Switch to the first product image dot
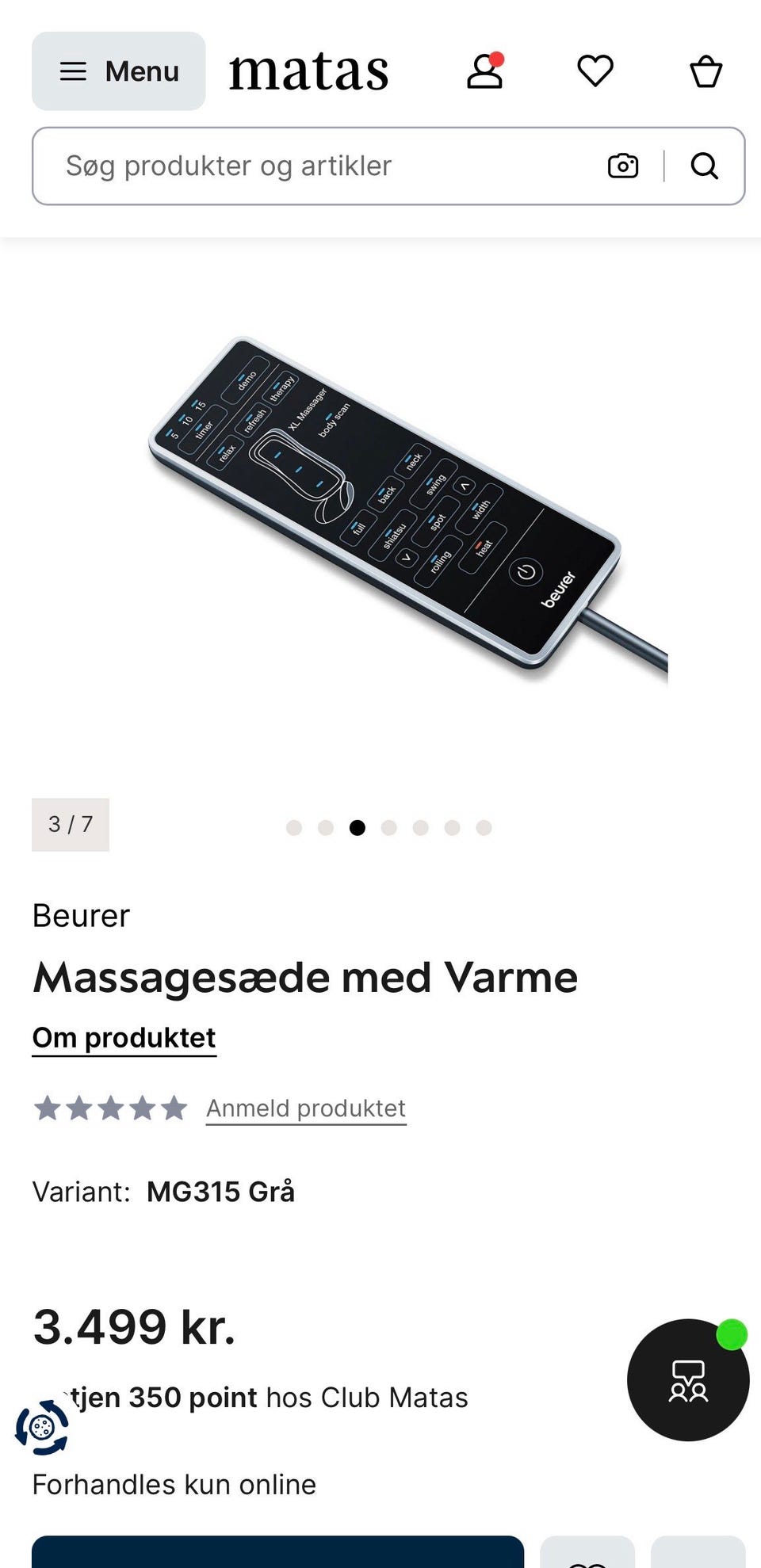The image size is (761, 1568). [294, 826]
